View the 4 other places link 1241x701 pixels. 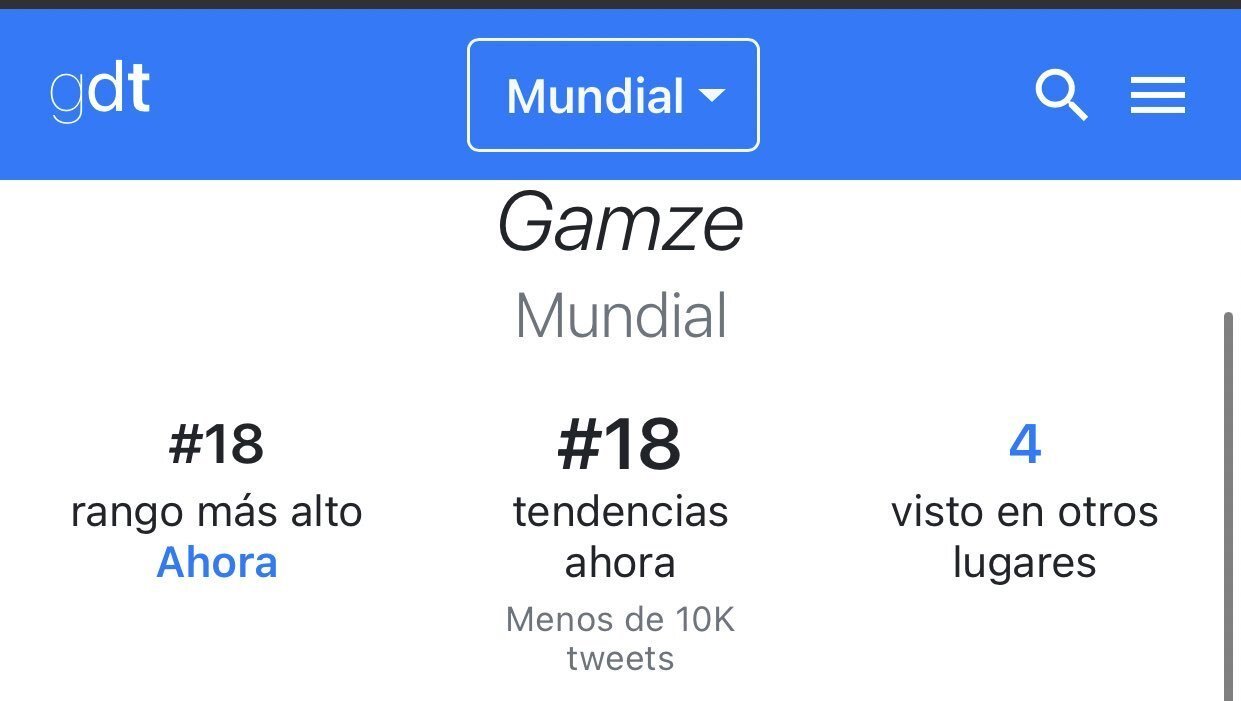pyautogui.click(x=1024, y=444)
